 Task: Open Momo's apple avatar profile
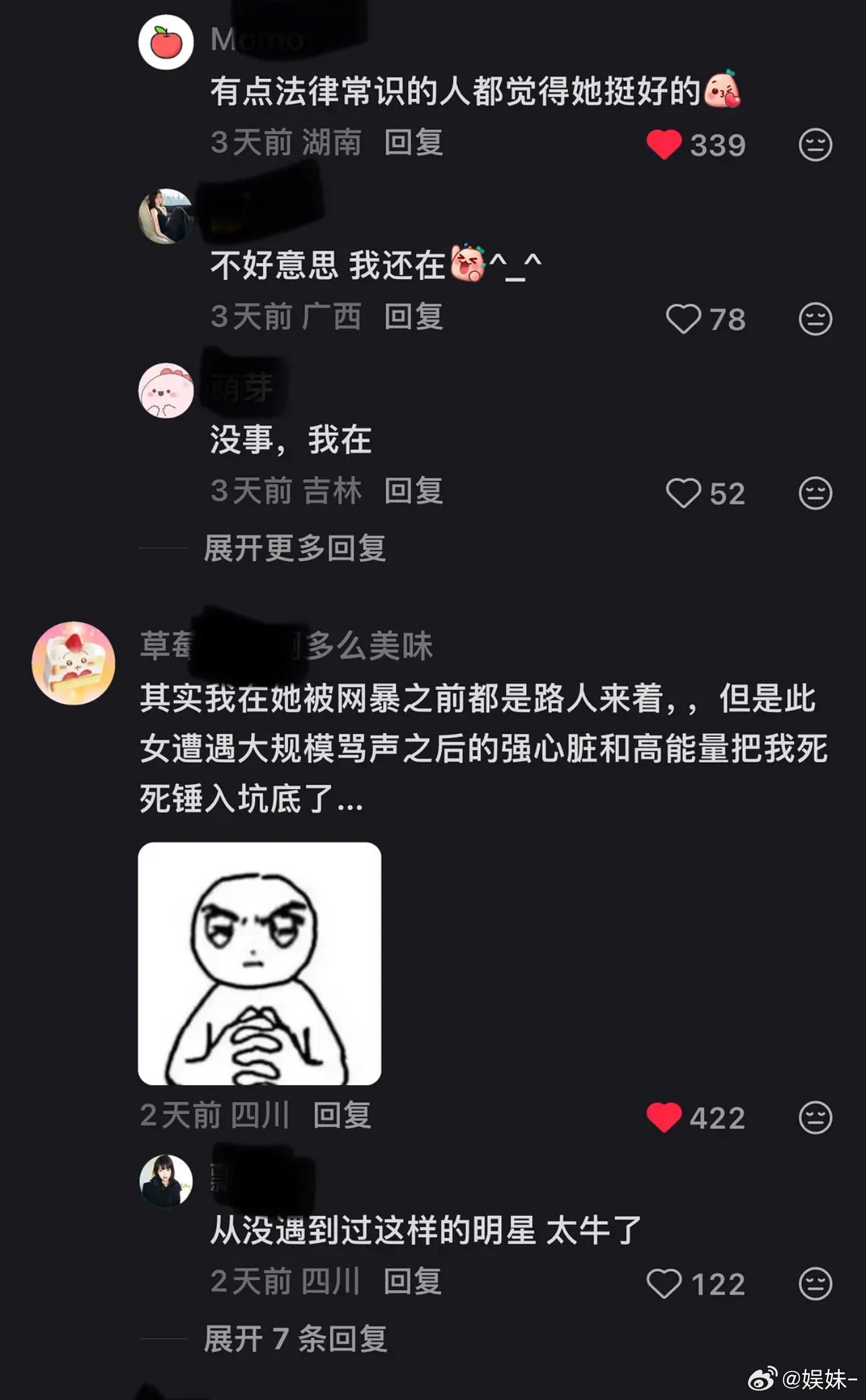(165, 42)
